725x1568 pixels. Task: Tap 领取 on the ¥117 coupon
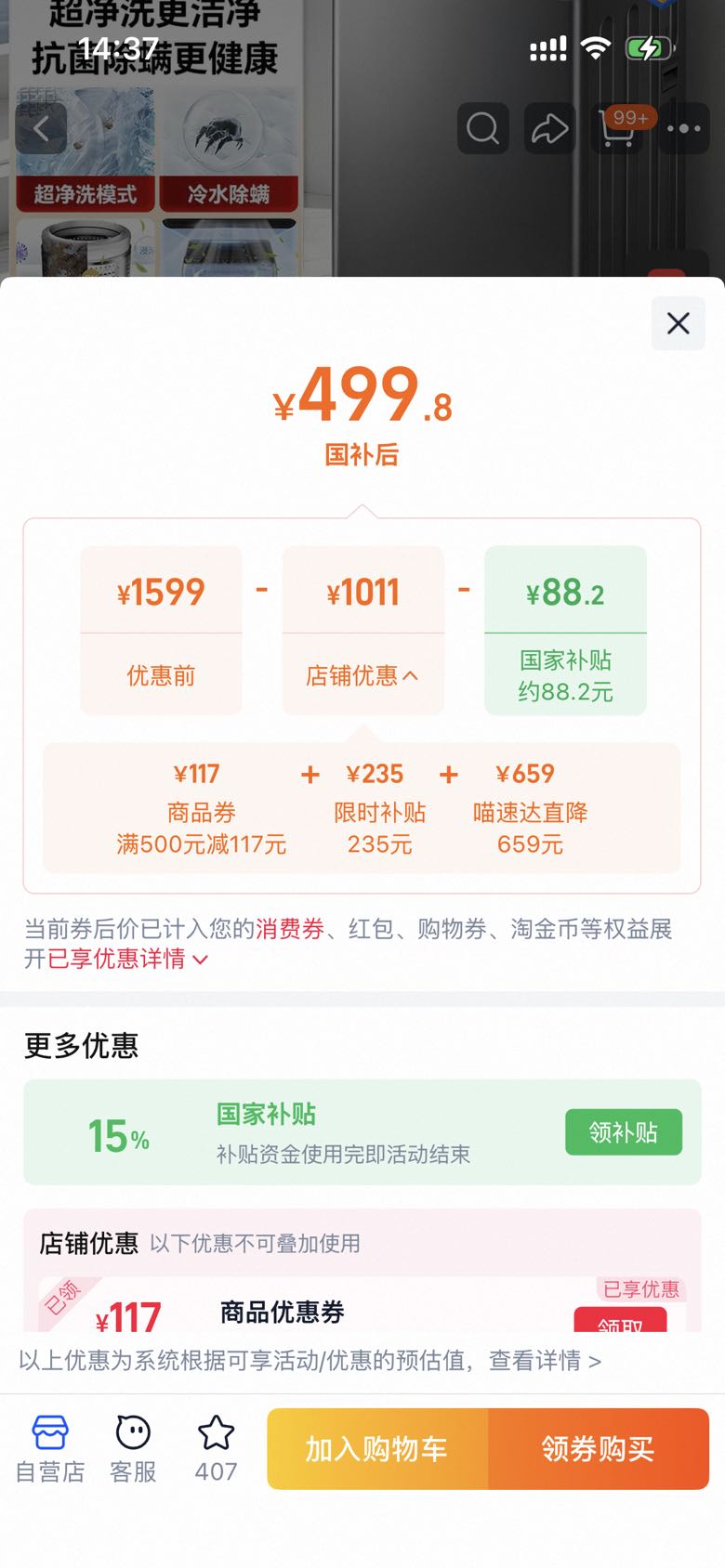620,1321
